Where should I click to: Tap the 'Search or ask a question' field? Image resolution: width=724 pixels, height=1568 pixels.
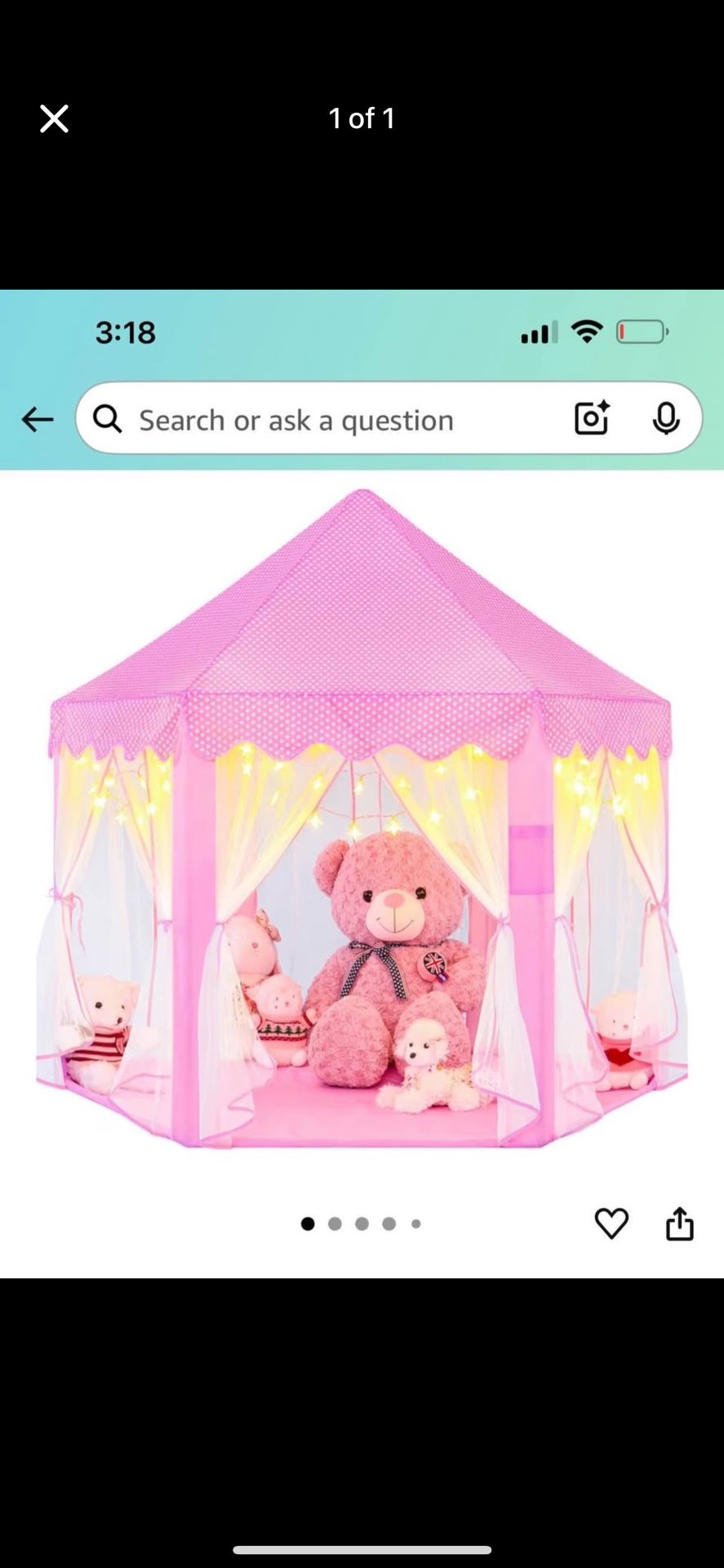326,418
